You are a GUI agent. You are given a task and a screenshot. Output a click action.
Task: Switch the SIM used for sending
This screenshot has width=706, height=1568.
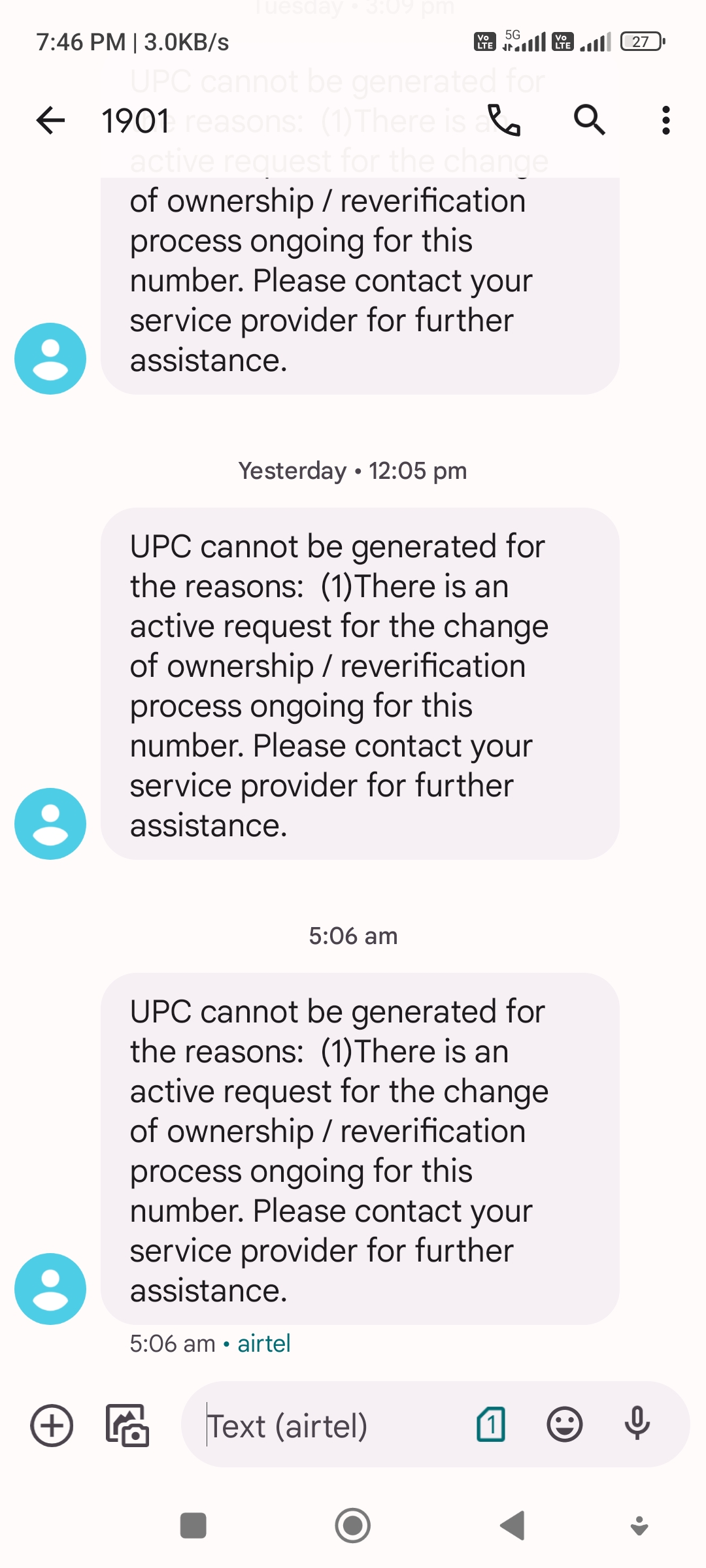491,1425
